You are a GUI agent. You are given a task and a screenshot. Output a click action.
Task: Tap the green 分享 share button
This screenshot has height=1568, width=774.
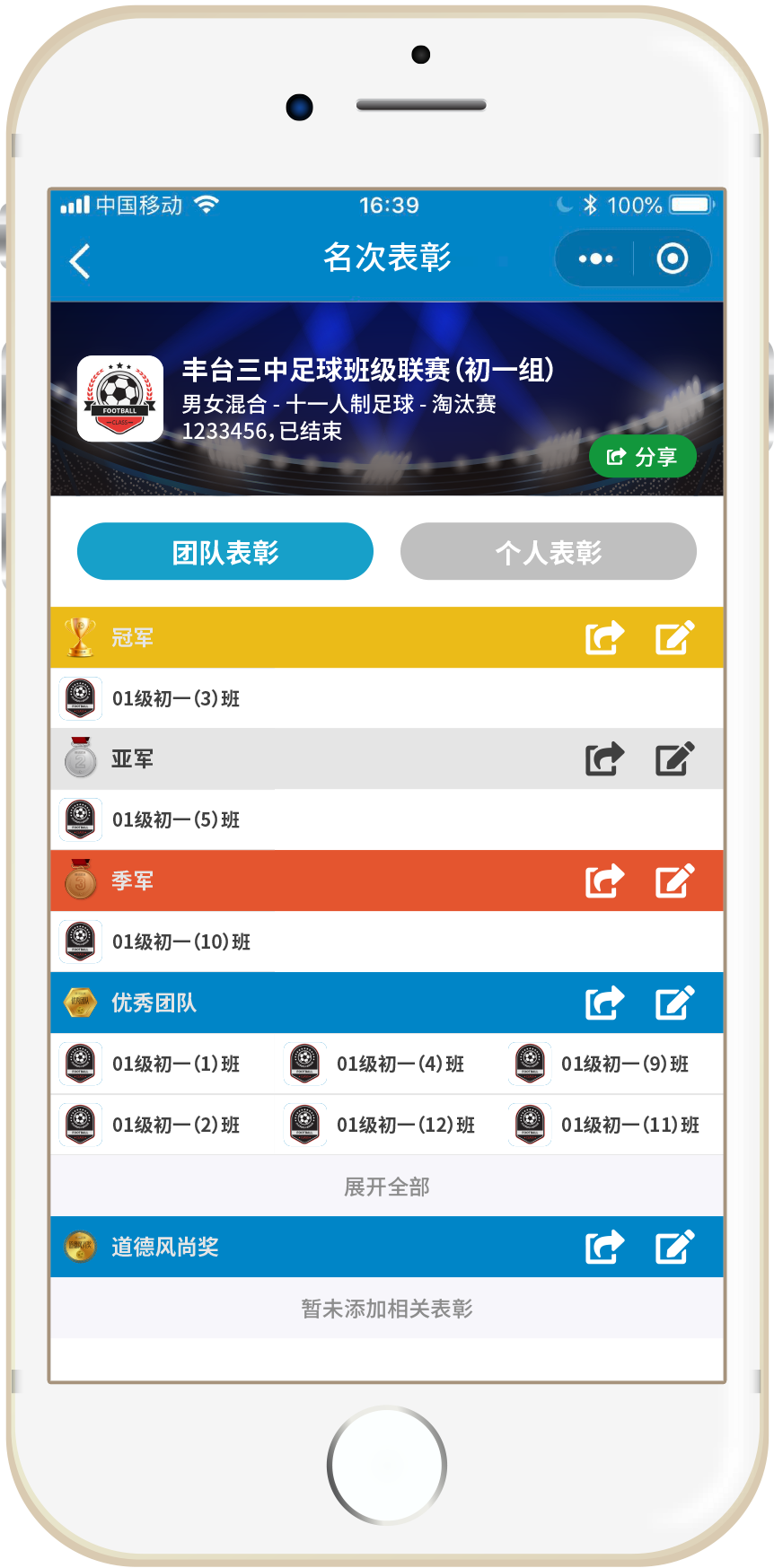(642, 457)
